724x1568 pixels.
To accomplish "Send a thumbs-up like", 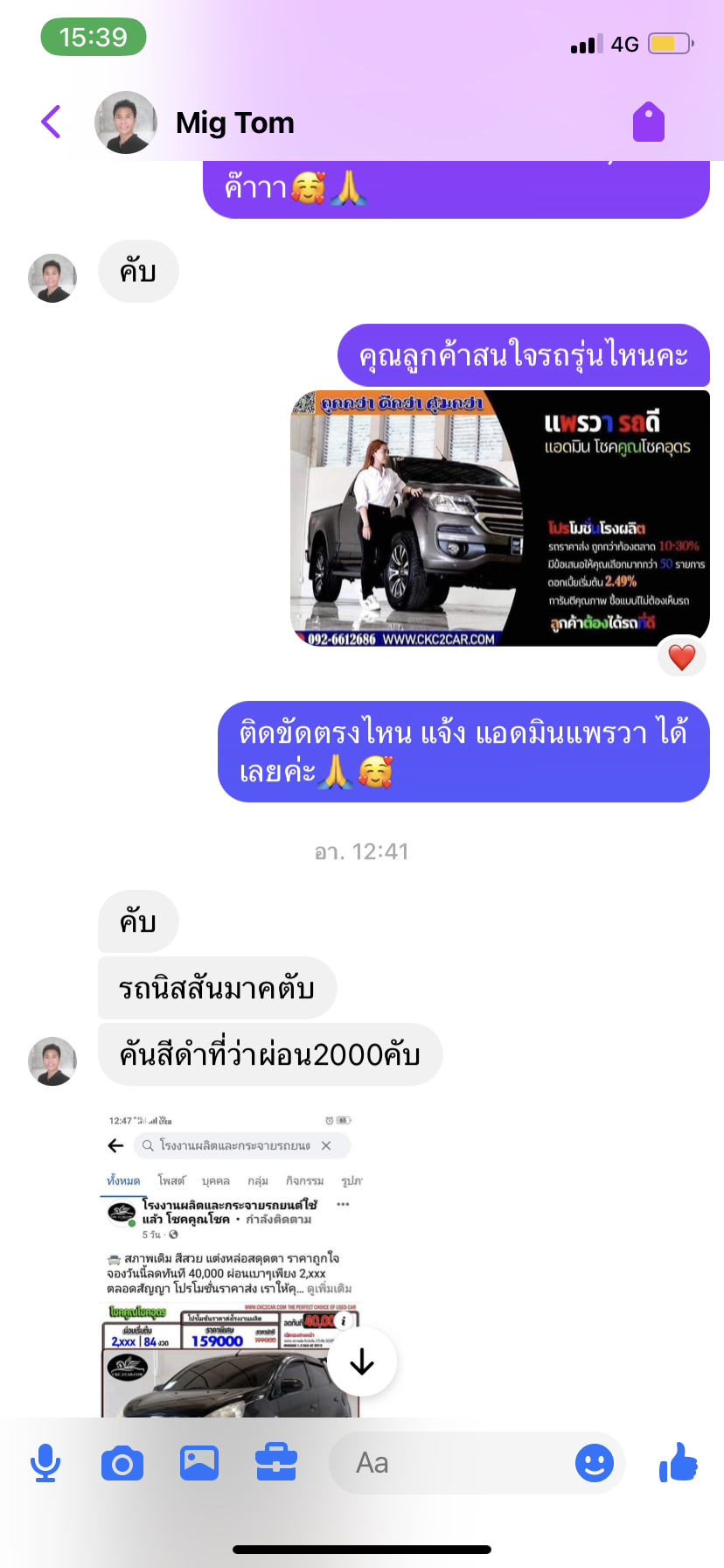I will point(679,1461).
